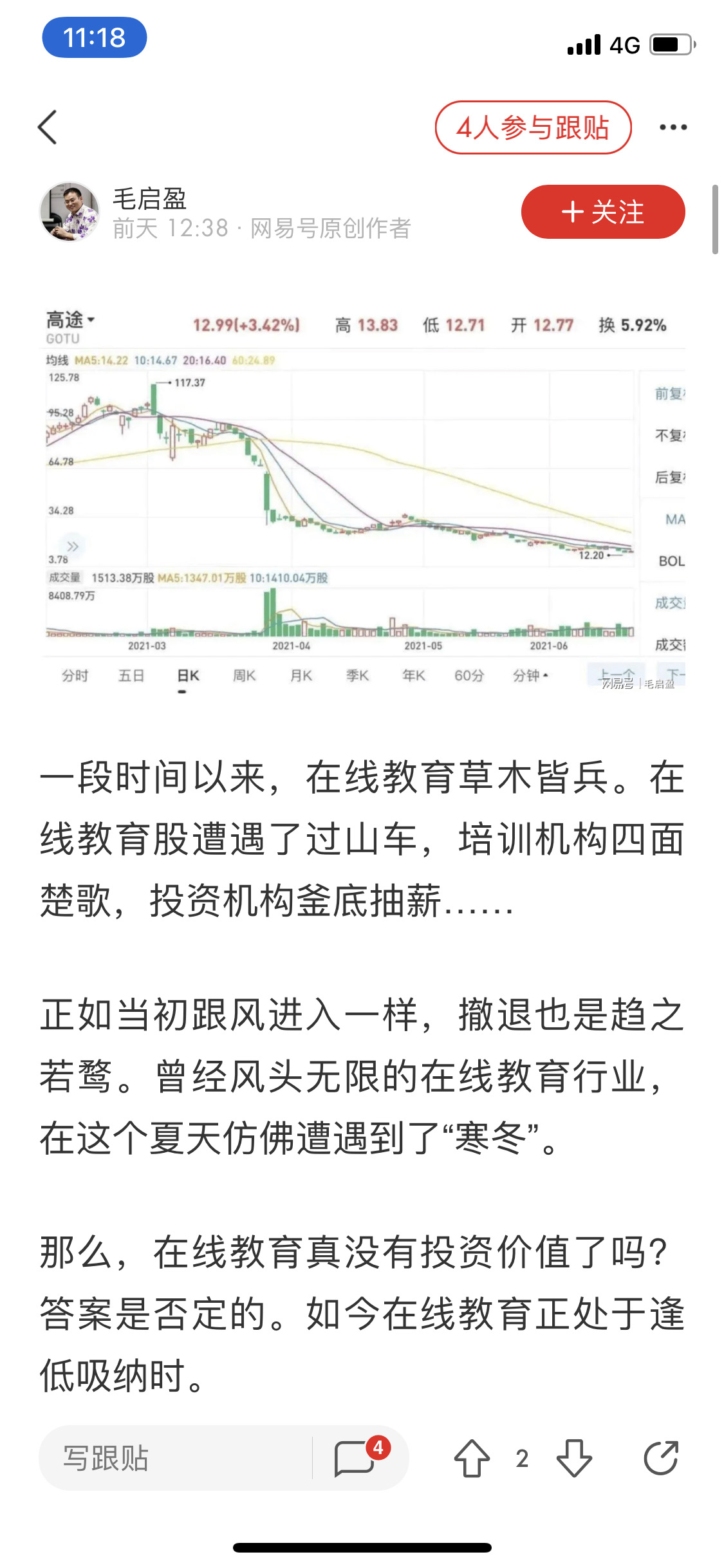Open 毛启盈's profile avatar
Image resolution: width=724 pixels, height=1568 pixels.
click(70, 212)
